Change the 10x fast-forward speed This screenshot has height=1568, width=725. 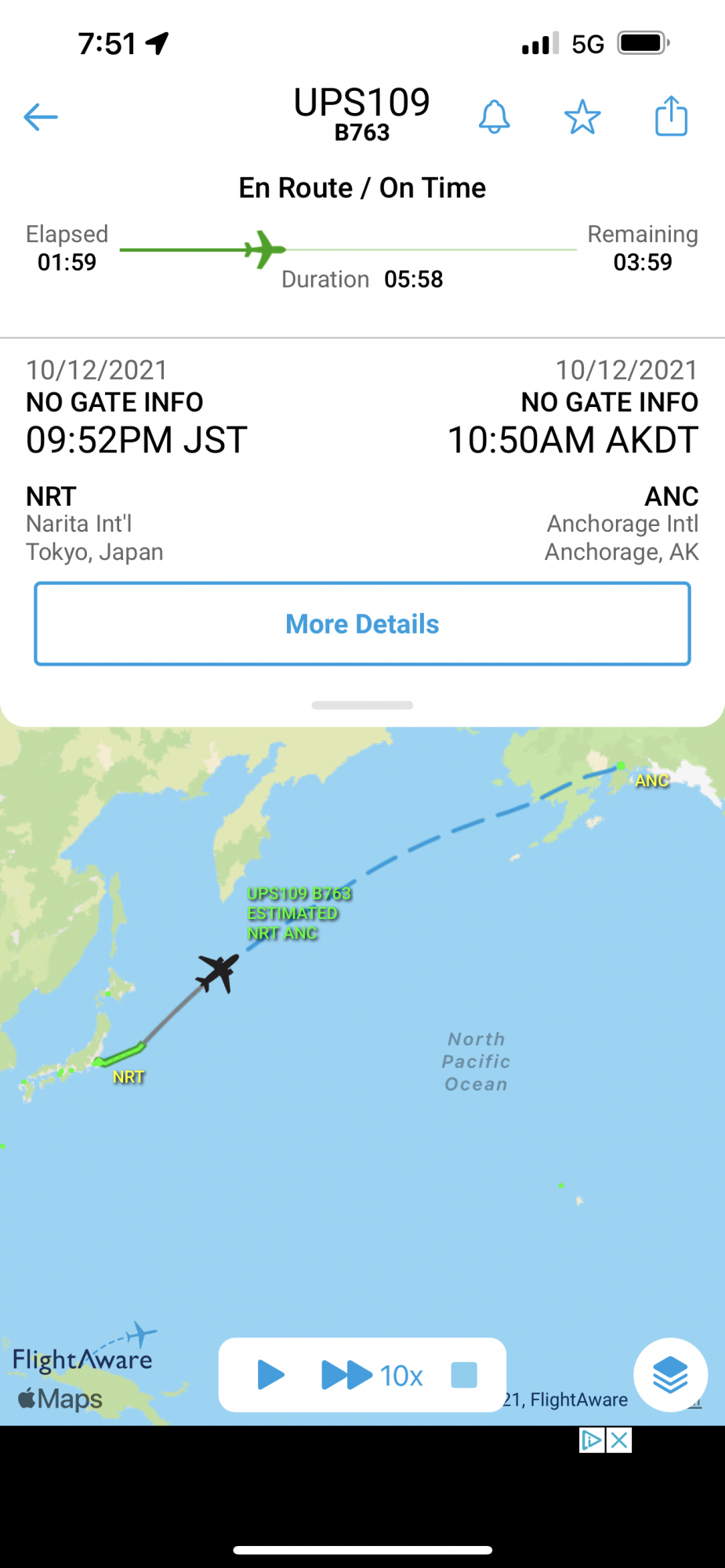coord(372,1375)
